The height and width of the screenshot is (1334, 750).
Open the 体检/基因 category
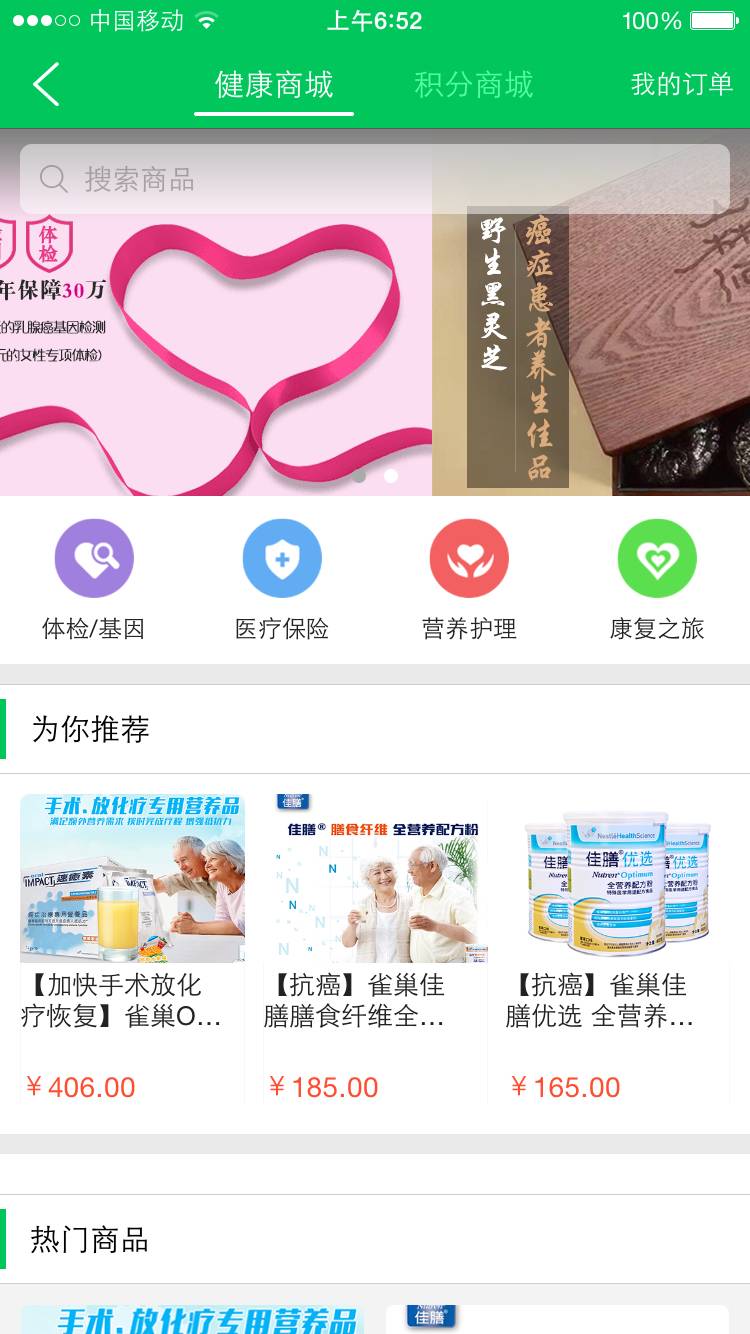94,580
